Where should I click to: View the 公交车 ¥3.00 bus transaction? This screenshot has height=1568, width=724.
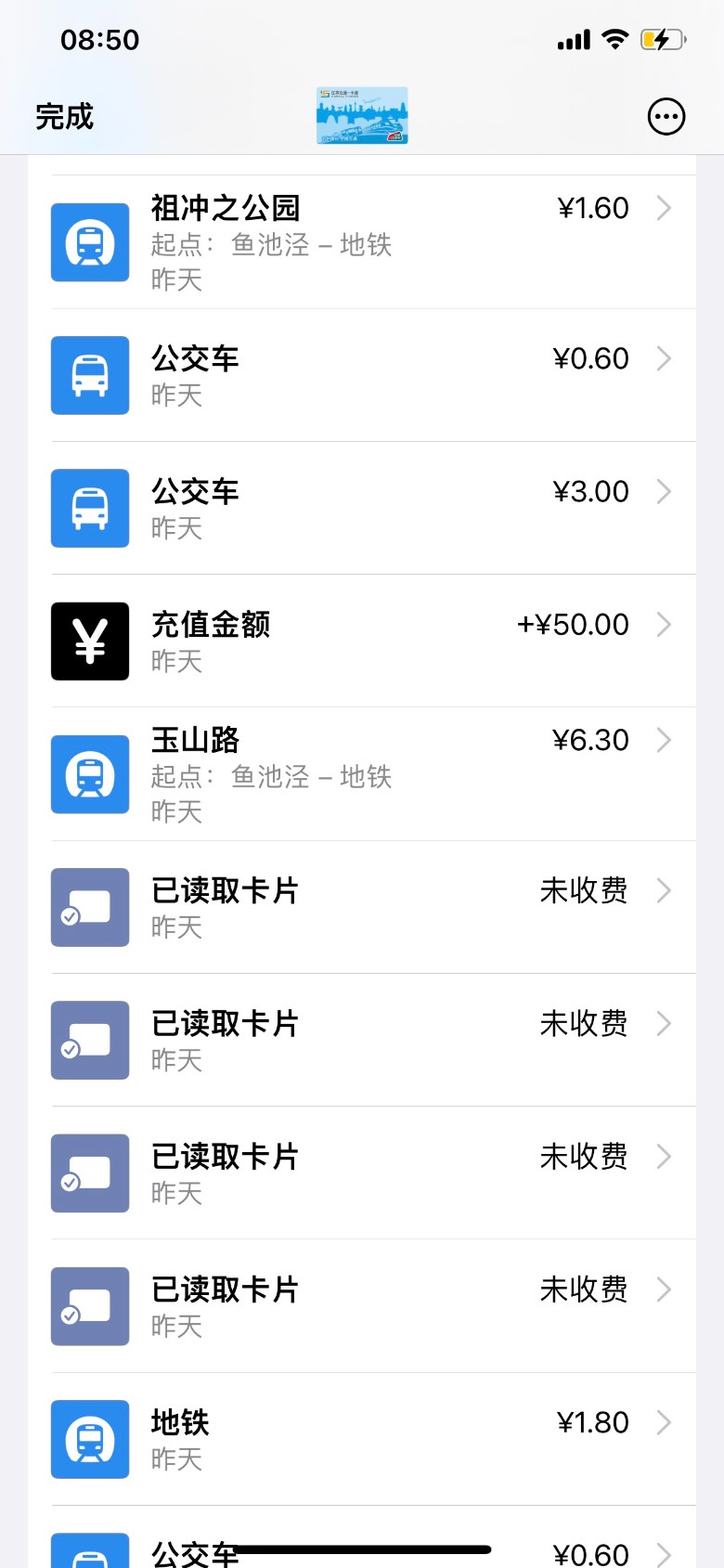pyautogui.click(x=371, y=508)
